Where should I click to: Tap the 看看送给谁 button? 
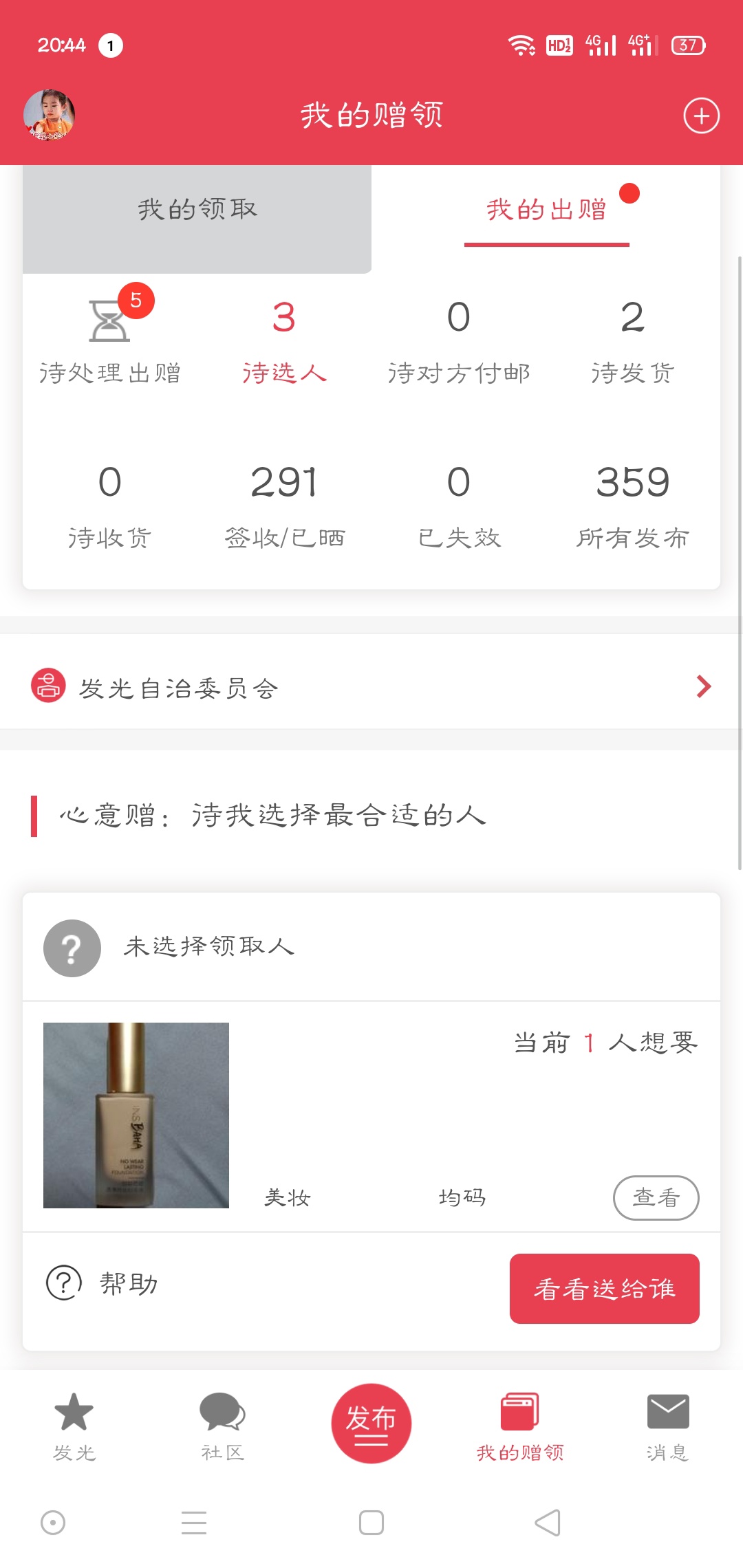(604, 1288)
